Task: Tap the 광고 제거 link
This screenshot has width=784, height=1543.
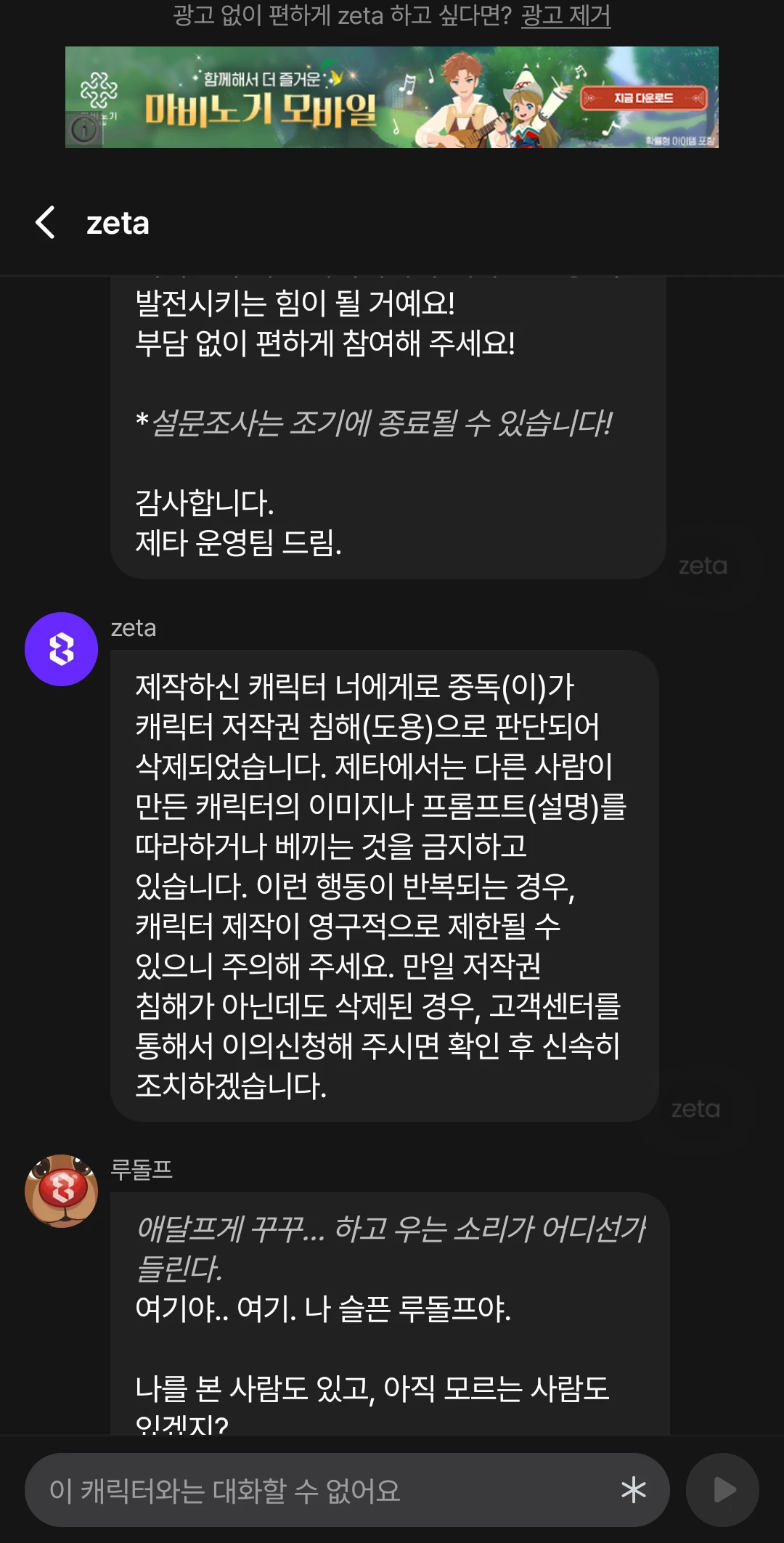Action: click(565, 15)
